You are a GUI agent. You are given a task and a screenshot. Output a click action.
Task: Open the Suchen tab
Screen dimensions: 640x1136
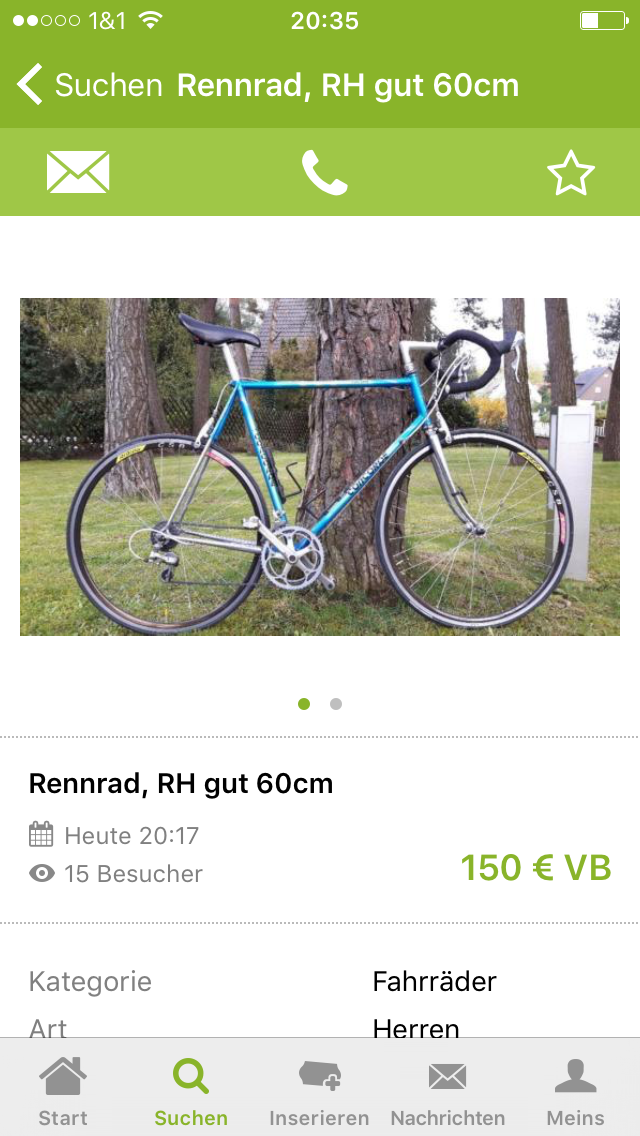click(191, 1090)
